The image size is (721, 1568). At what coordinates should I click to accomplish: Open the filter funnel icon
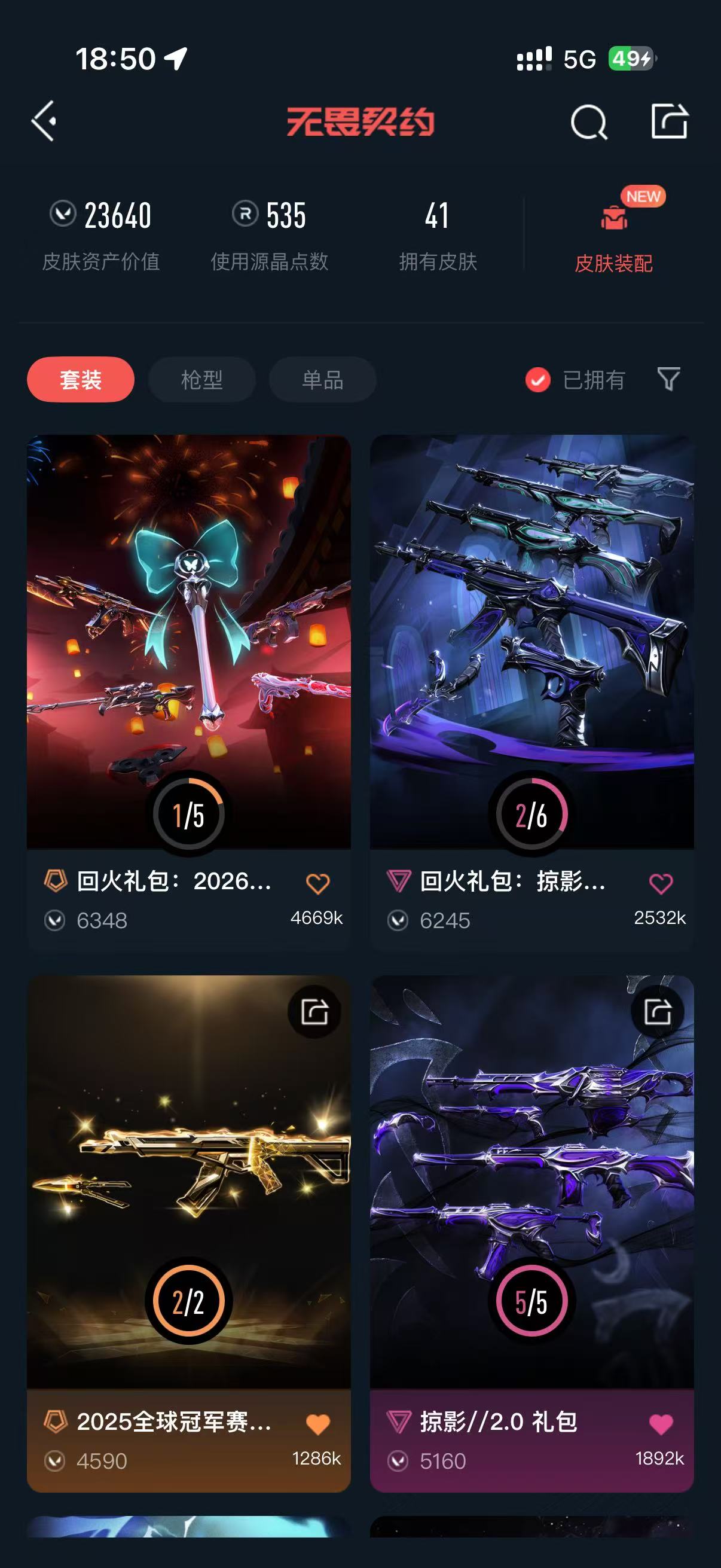click(x=668, y=379)
